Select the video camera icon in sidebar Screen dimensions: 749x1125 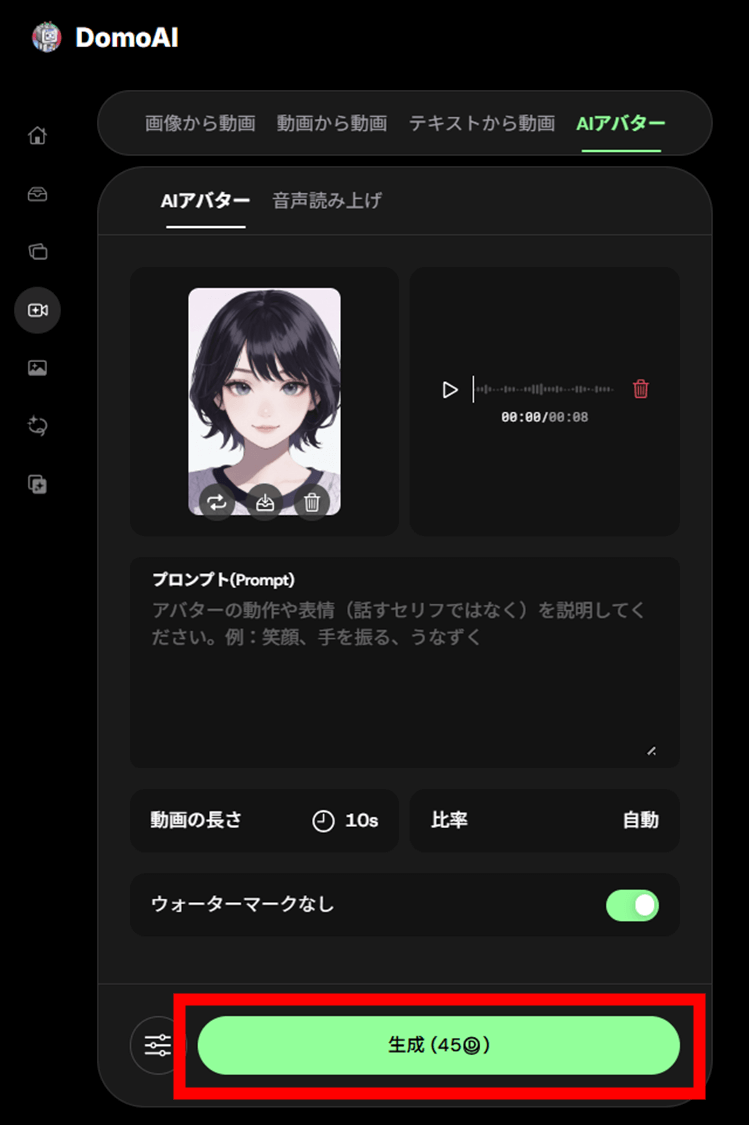[x=37, y=310]
